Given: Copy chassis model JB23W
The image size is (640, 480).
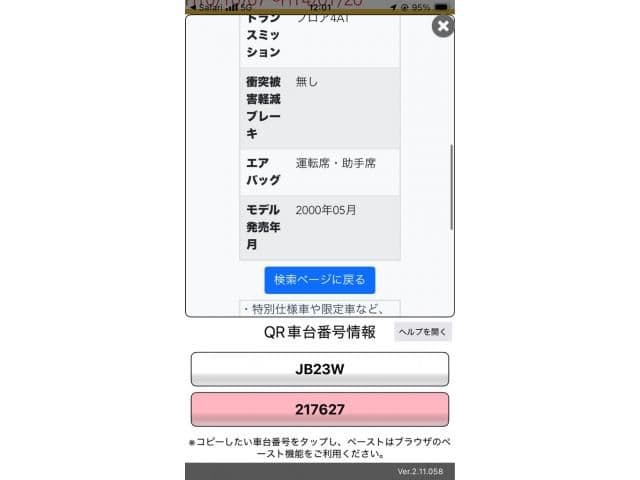Looking at the screenshot, I should coord(320,369).
